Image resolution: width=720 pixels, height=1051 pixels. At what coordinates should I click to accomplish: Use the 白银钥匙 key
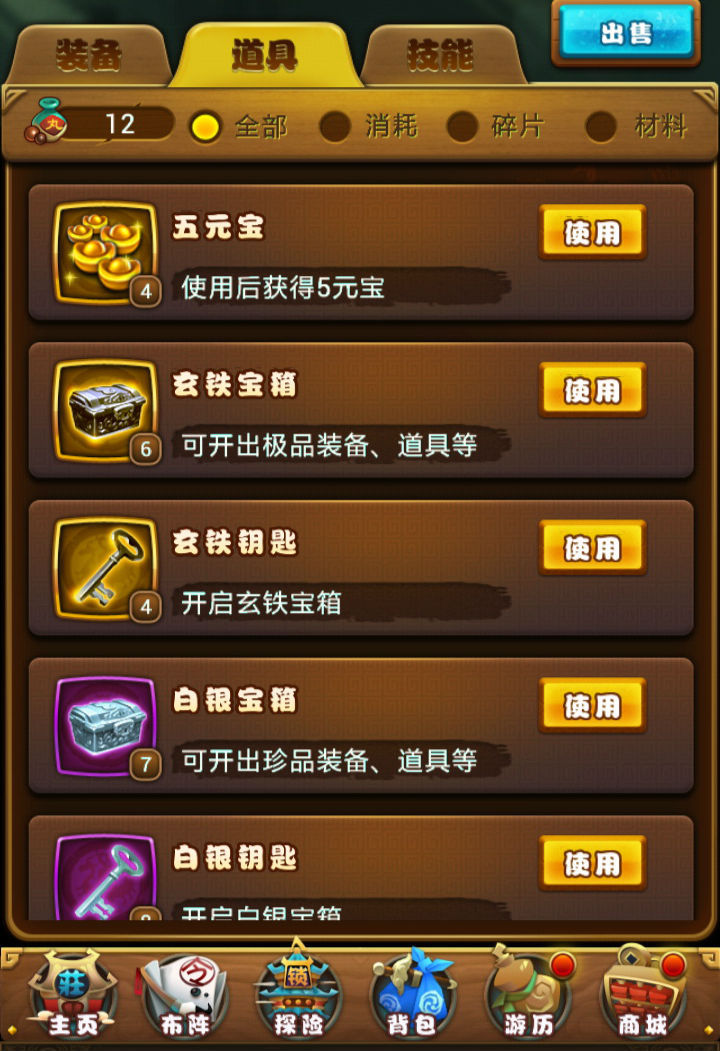[x=592, y=863]
